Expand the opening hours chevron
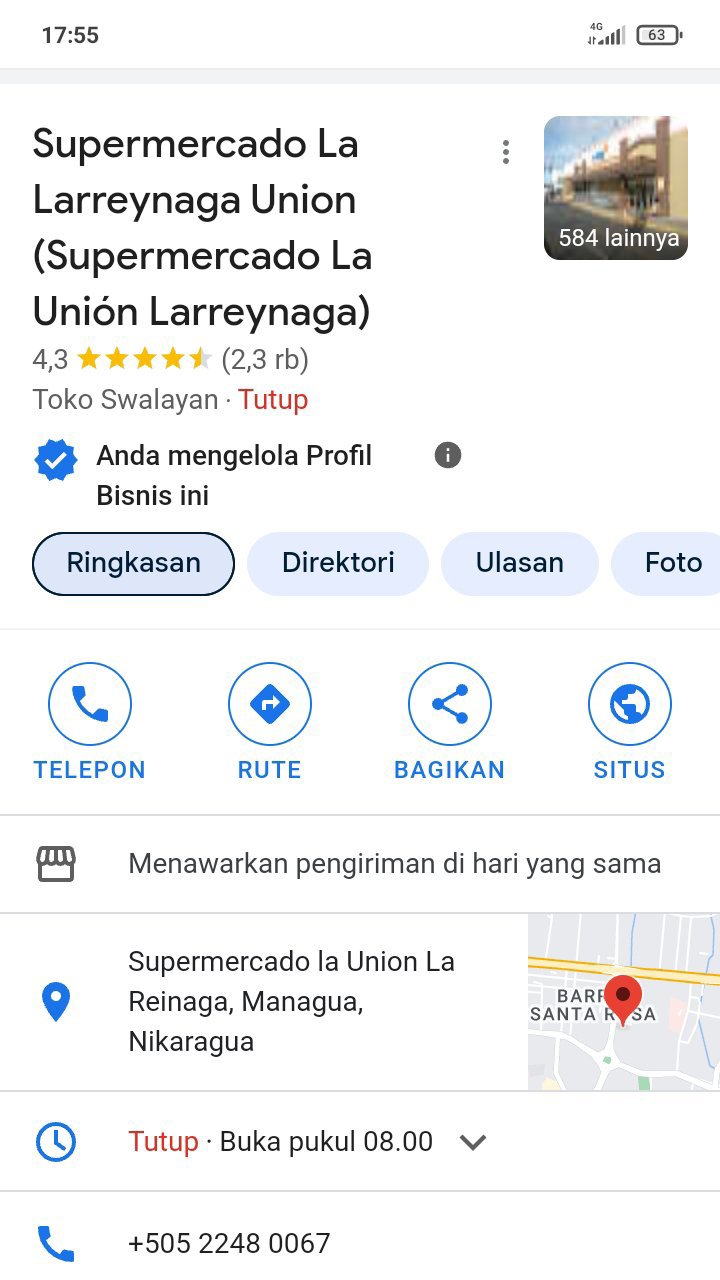This screenshot has height=1280, width=720. [x=473, y=1142]
